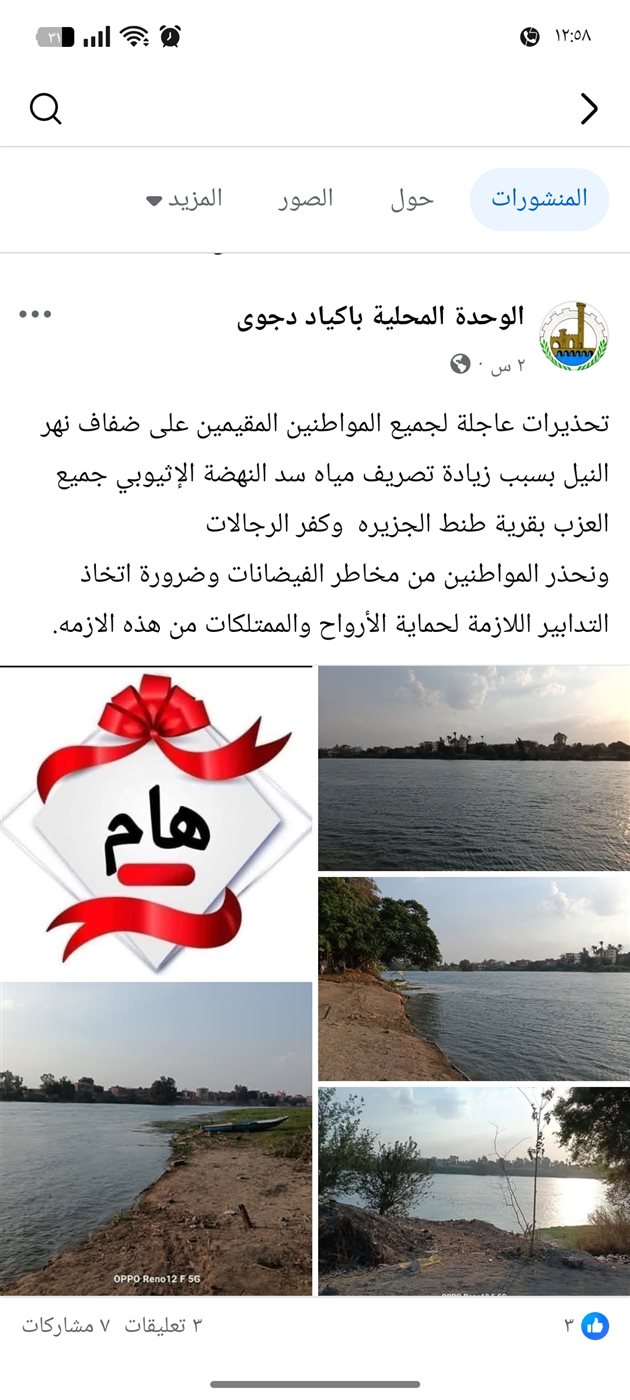Go back using the top arrow
The width and height of the screenshot is (630, 1400).
(x=589, y=109)
